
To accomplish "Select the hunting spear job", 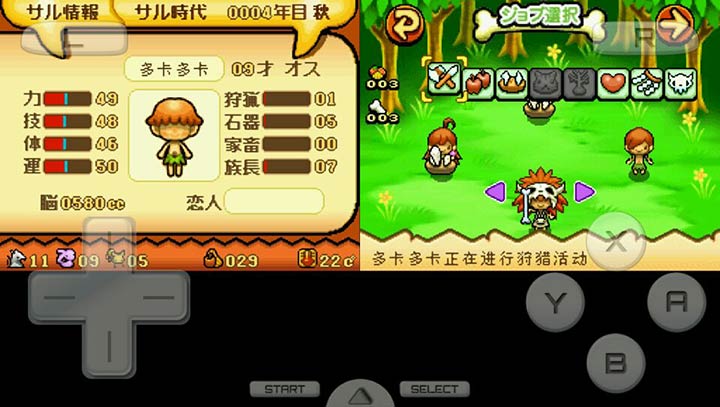I will pyautogui.click(x=443, y=81).
